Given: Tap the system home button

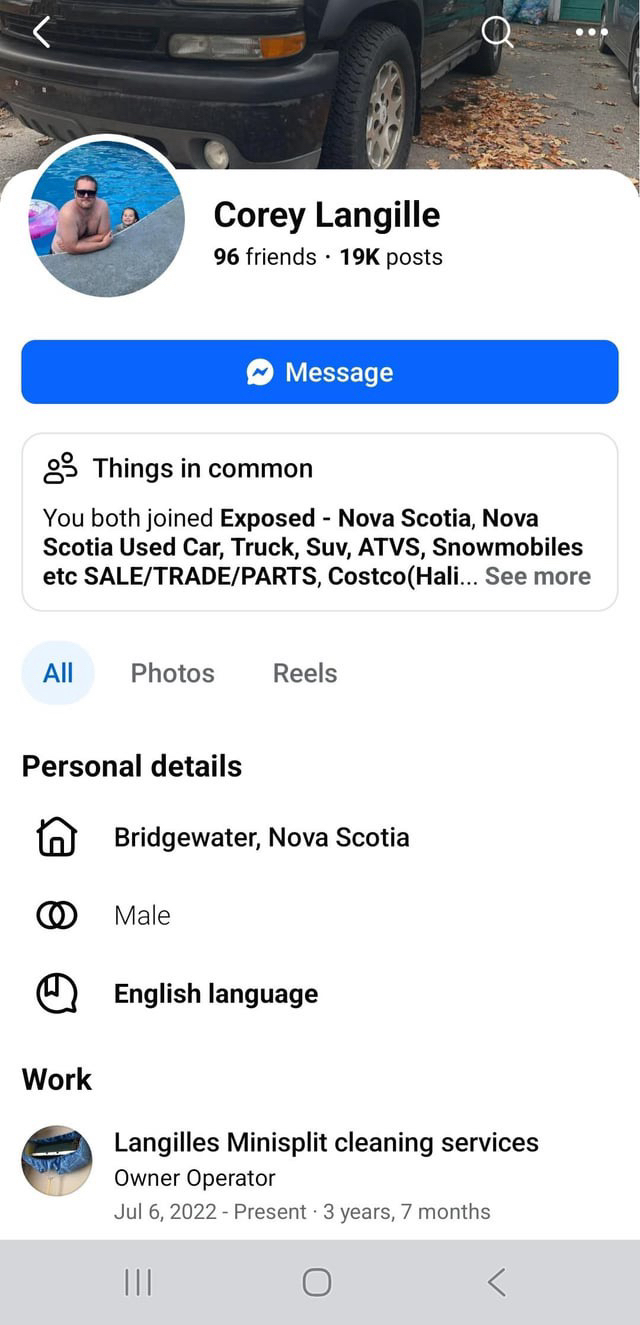Looking at the screenshot, I should (317, 1282).
